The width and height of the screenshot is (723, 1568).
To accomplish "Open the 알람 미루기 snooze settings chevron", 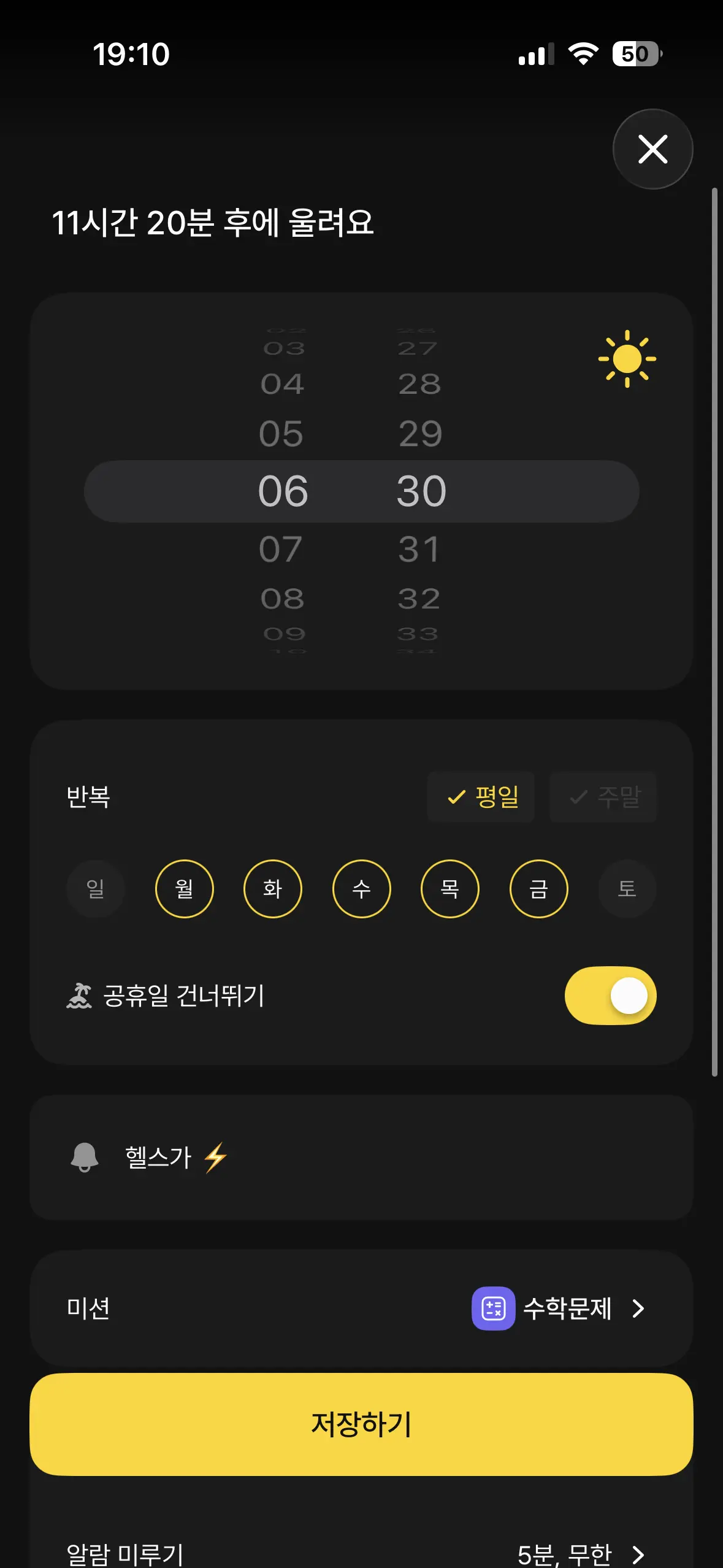I will click(x=639, y=1553).
